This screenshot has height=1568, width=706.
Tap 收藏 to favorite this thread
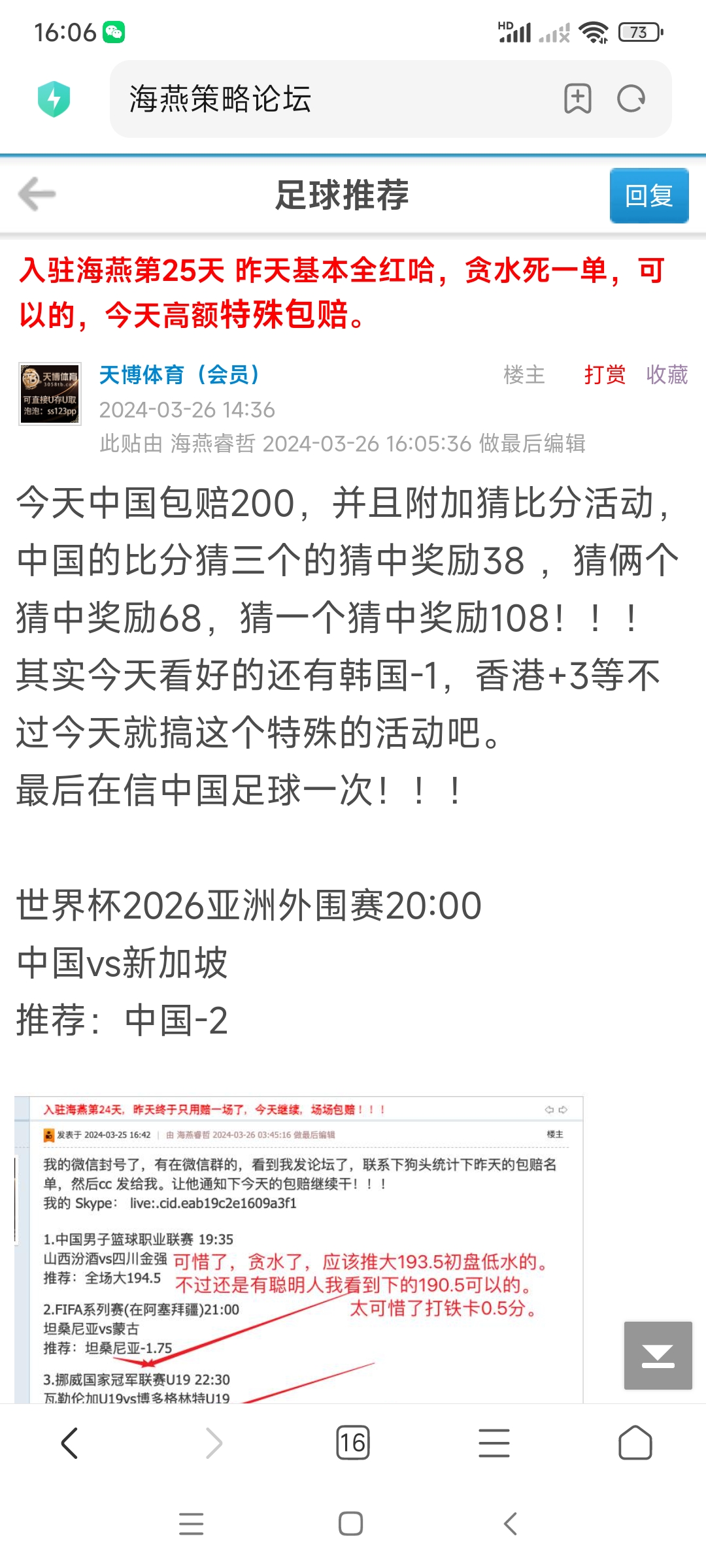[x=667, y=375]
